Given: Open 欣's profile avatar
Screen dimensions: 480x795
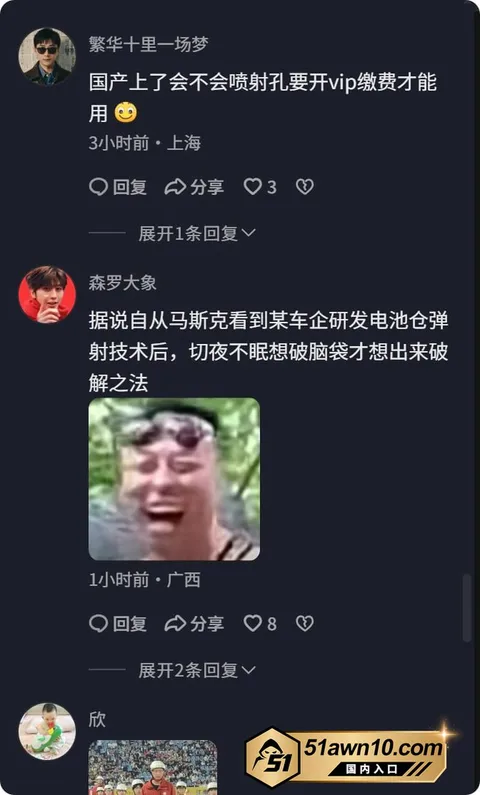Looking at the screenshot, I should click(x=47, y=731).
